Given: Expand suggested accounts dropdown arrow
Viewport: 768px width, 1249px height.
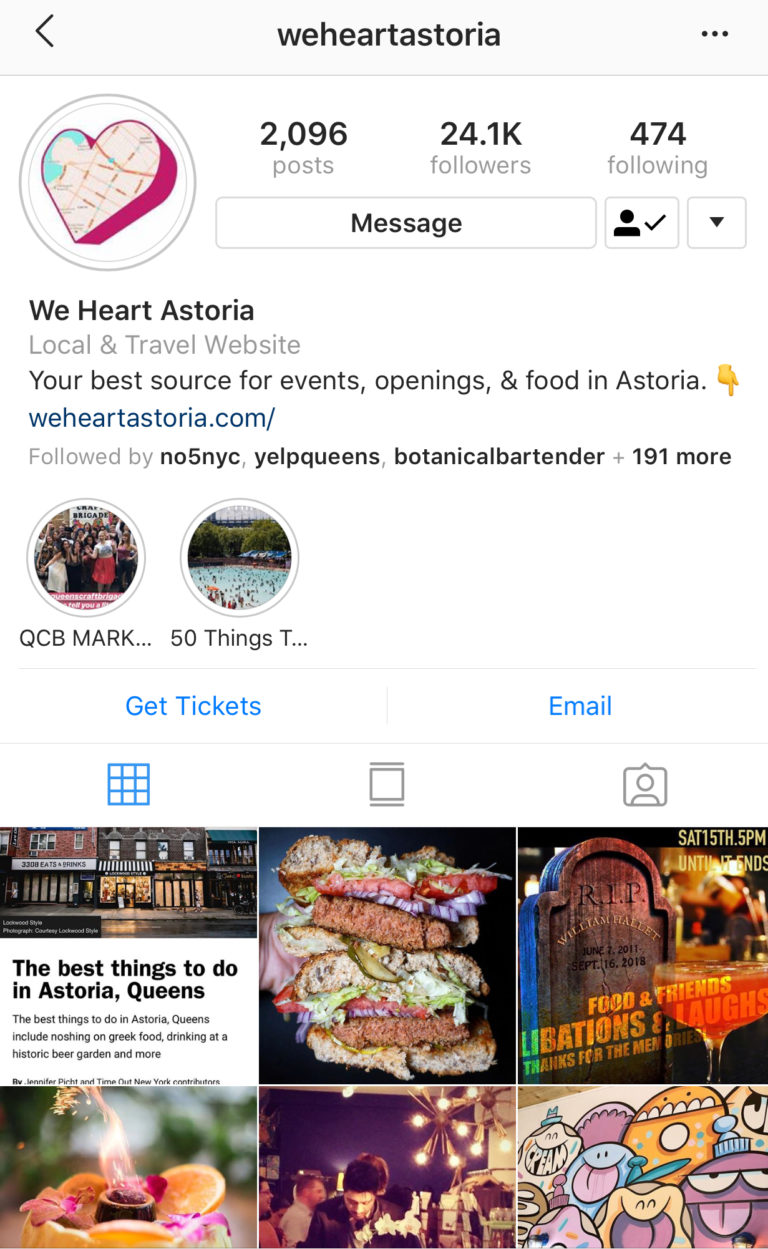Looking at the screenshot, I should point(716,223).
